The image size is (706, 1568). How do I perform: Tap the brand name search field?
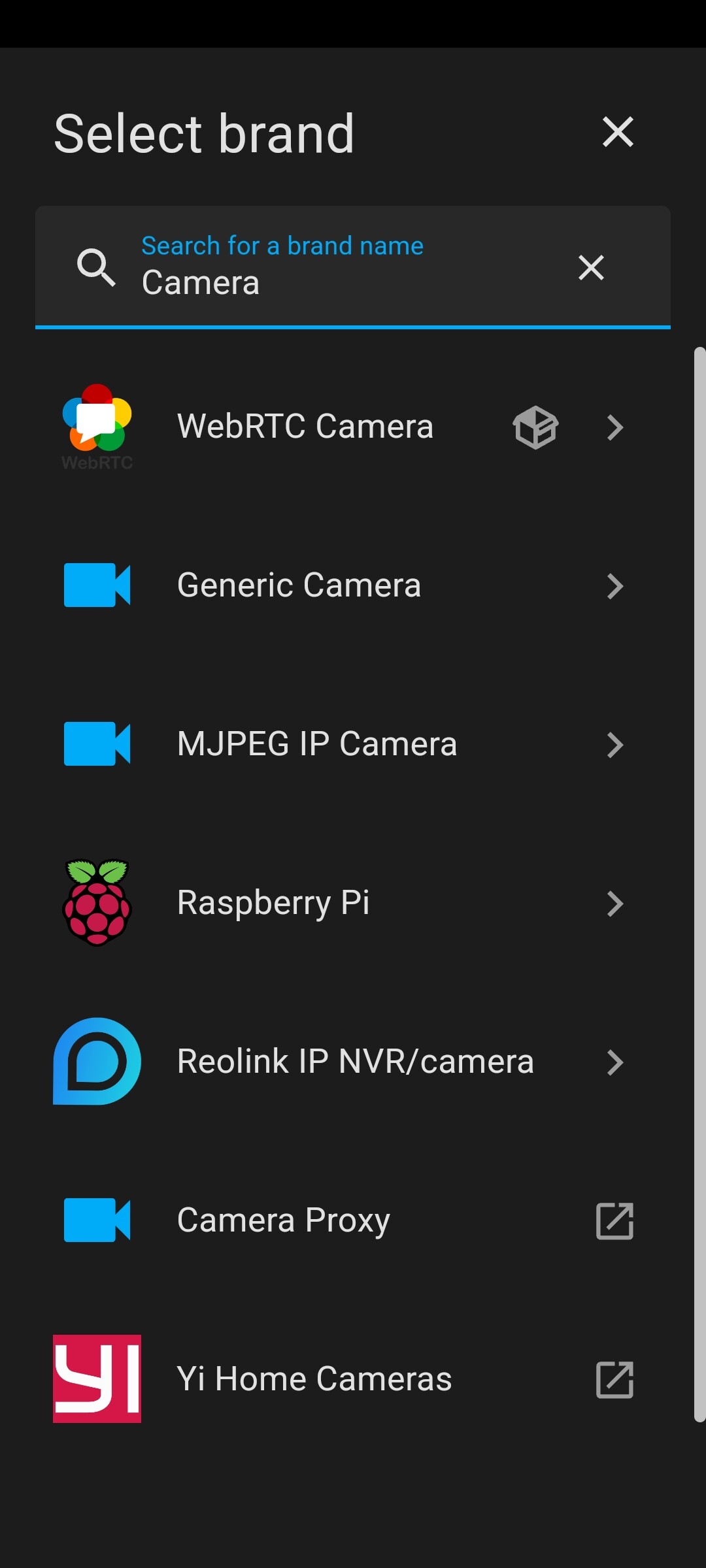pos(353,267)
